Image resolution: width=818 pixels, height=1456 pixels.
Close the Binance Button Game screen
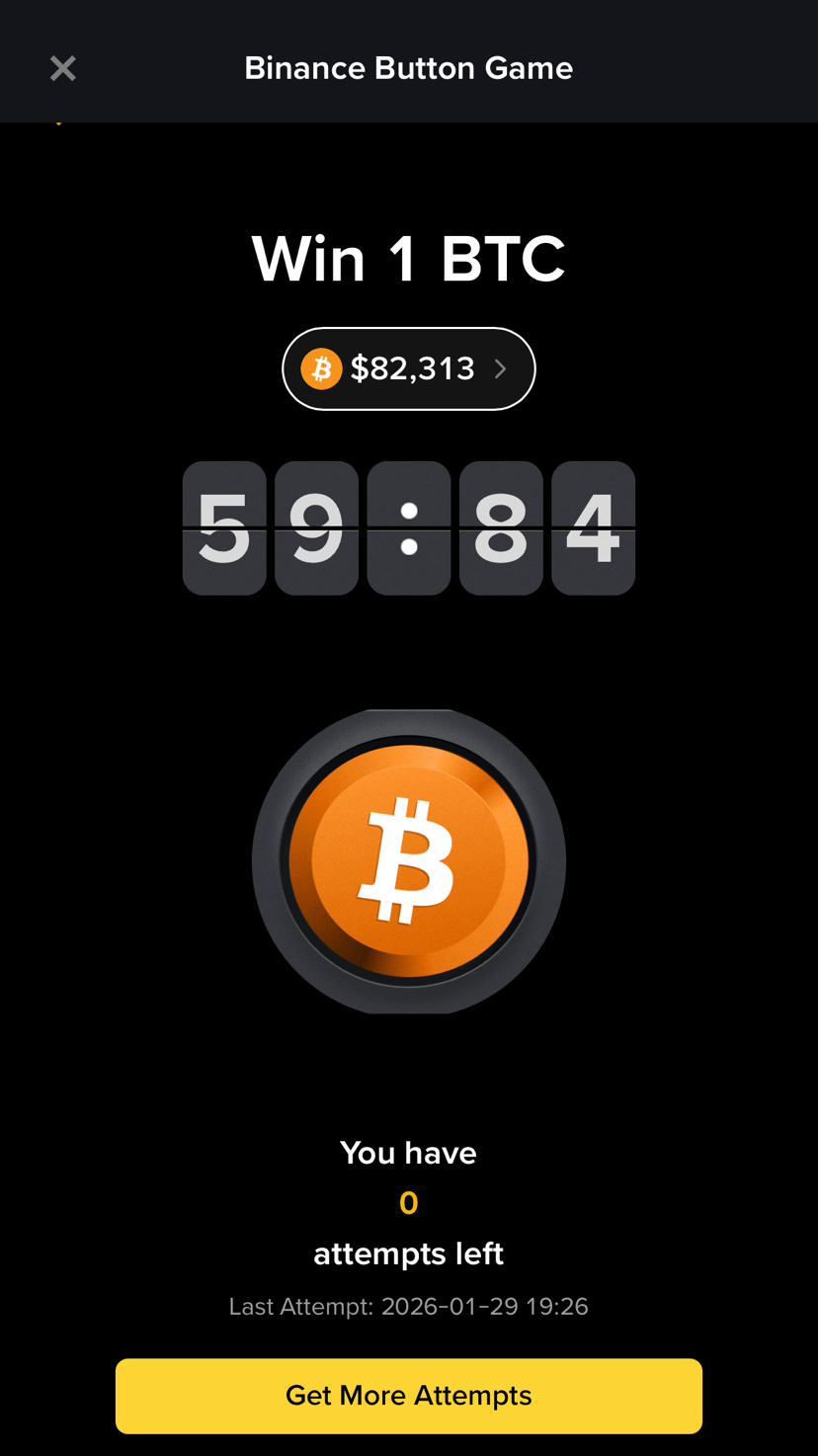point(63,68)
